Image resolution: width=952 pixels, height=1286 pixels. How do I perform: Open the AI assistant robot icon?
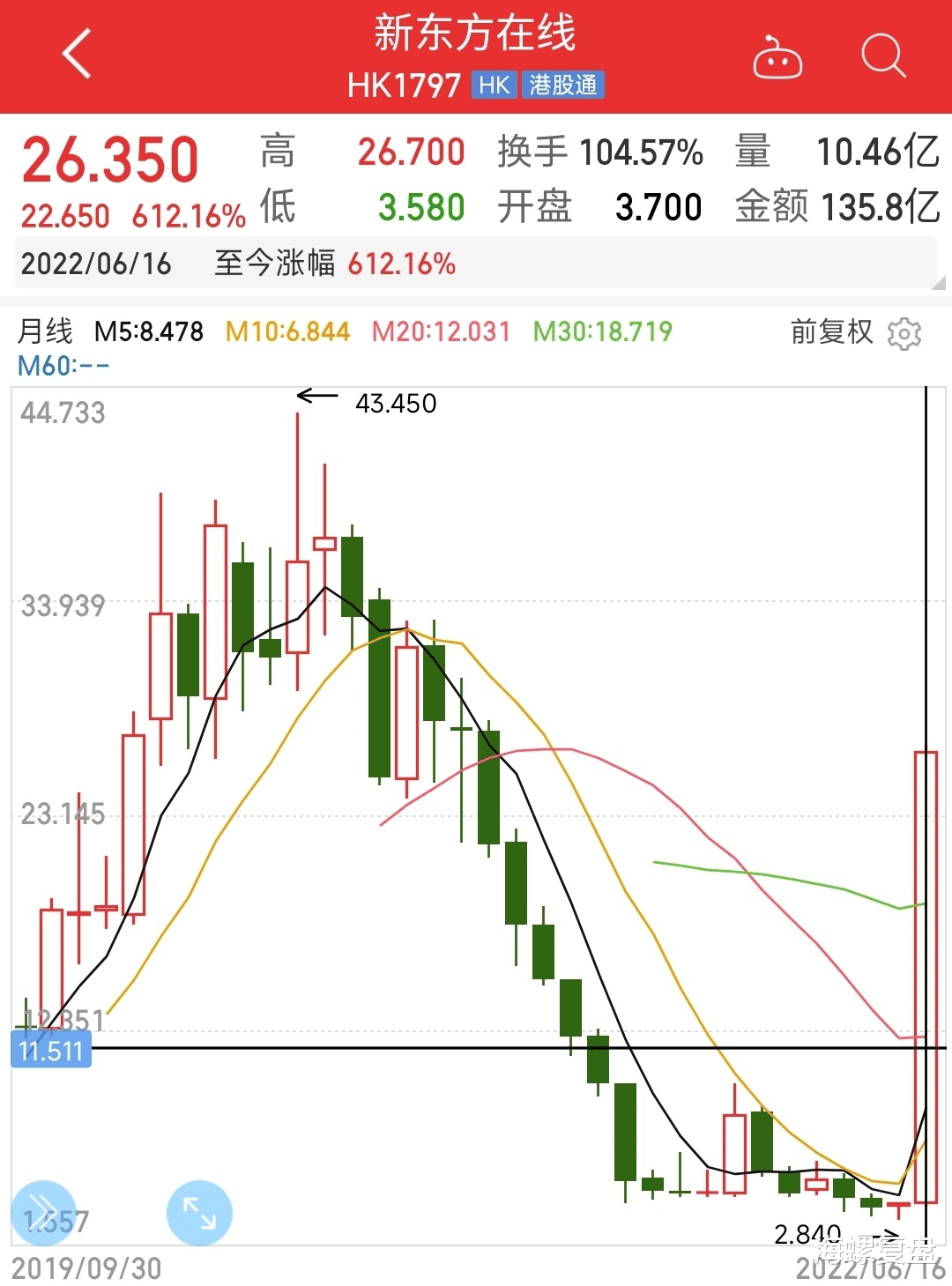(777, 58)
